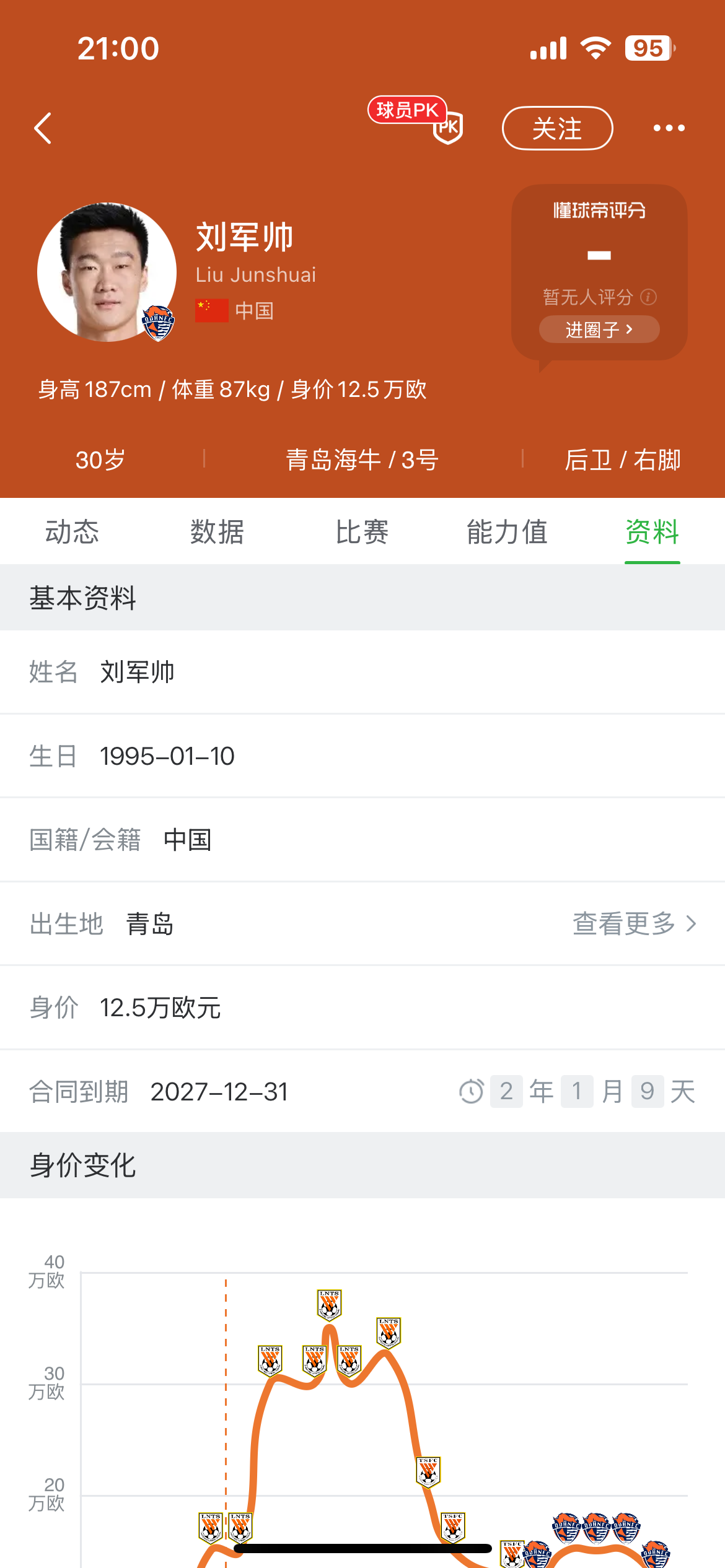Tap 查看更多 to view more info
The width and height of the screenshot is (725, 1568).
[634, 923]
